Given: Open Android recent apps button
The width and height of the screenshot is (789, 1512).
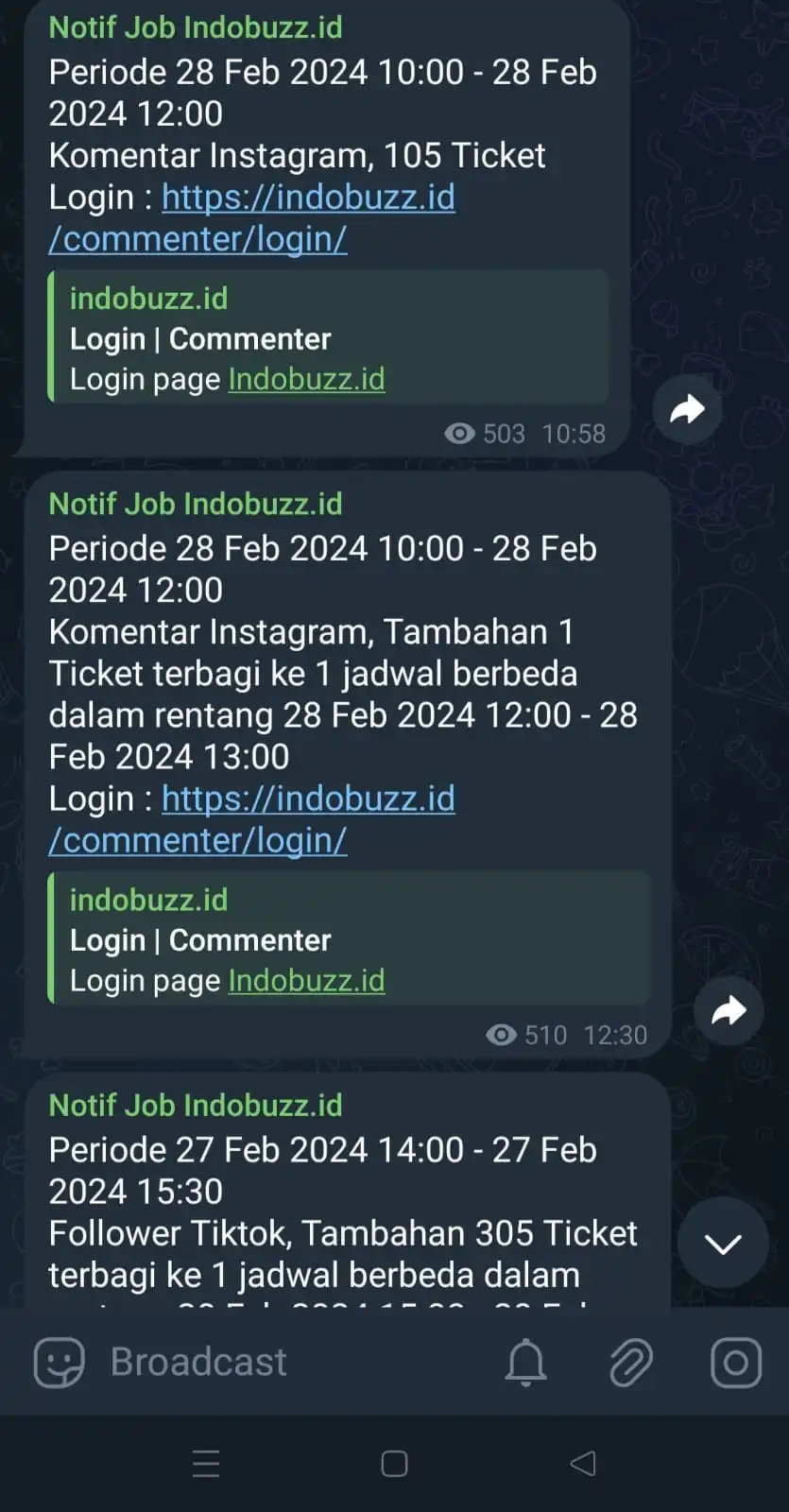Looking at the screenshot, I should pyautogui.click(x=206, y=1463).
